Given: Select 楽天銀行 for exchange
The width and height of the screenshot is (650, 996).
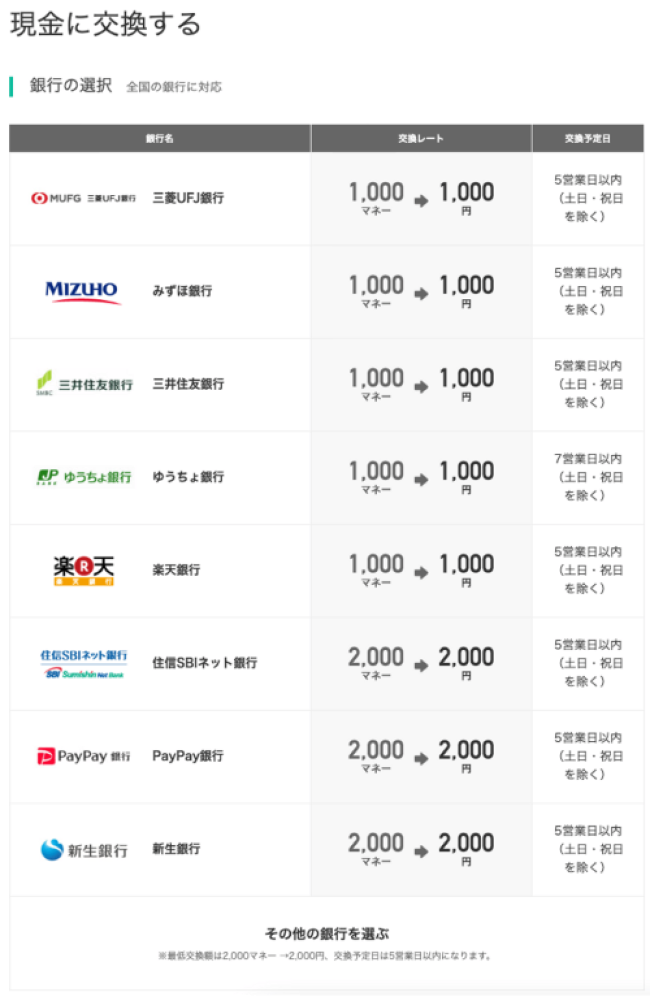Looking at the screenshot, I should pos(176,570).
